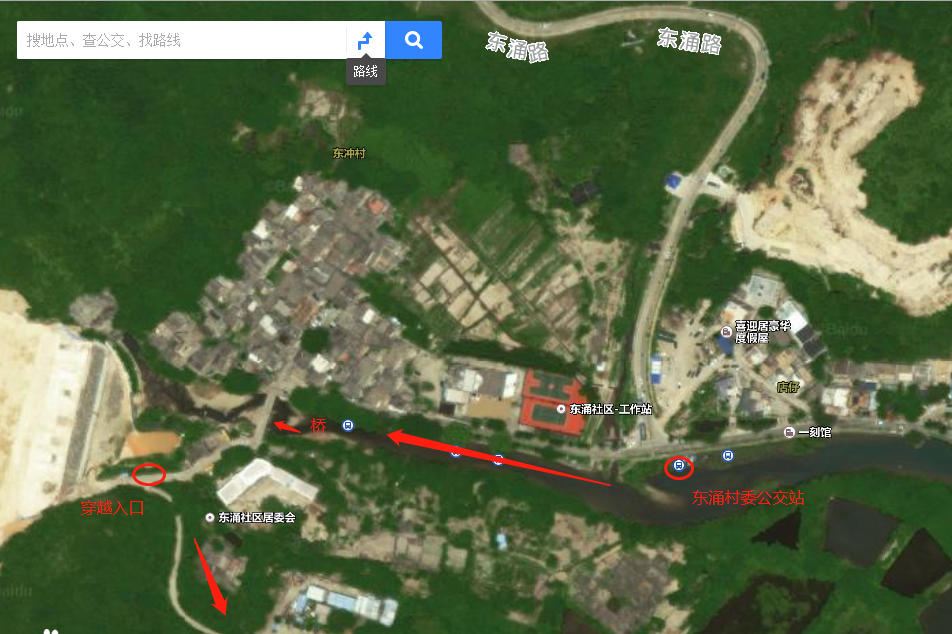Image resolution: width=952 pixels, height=634 pixels.
Task: Open the 一刻馆 place marker
Action: 791,432
